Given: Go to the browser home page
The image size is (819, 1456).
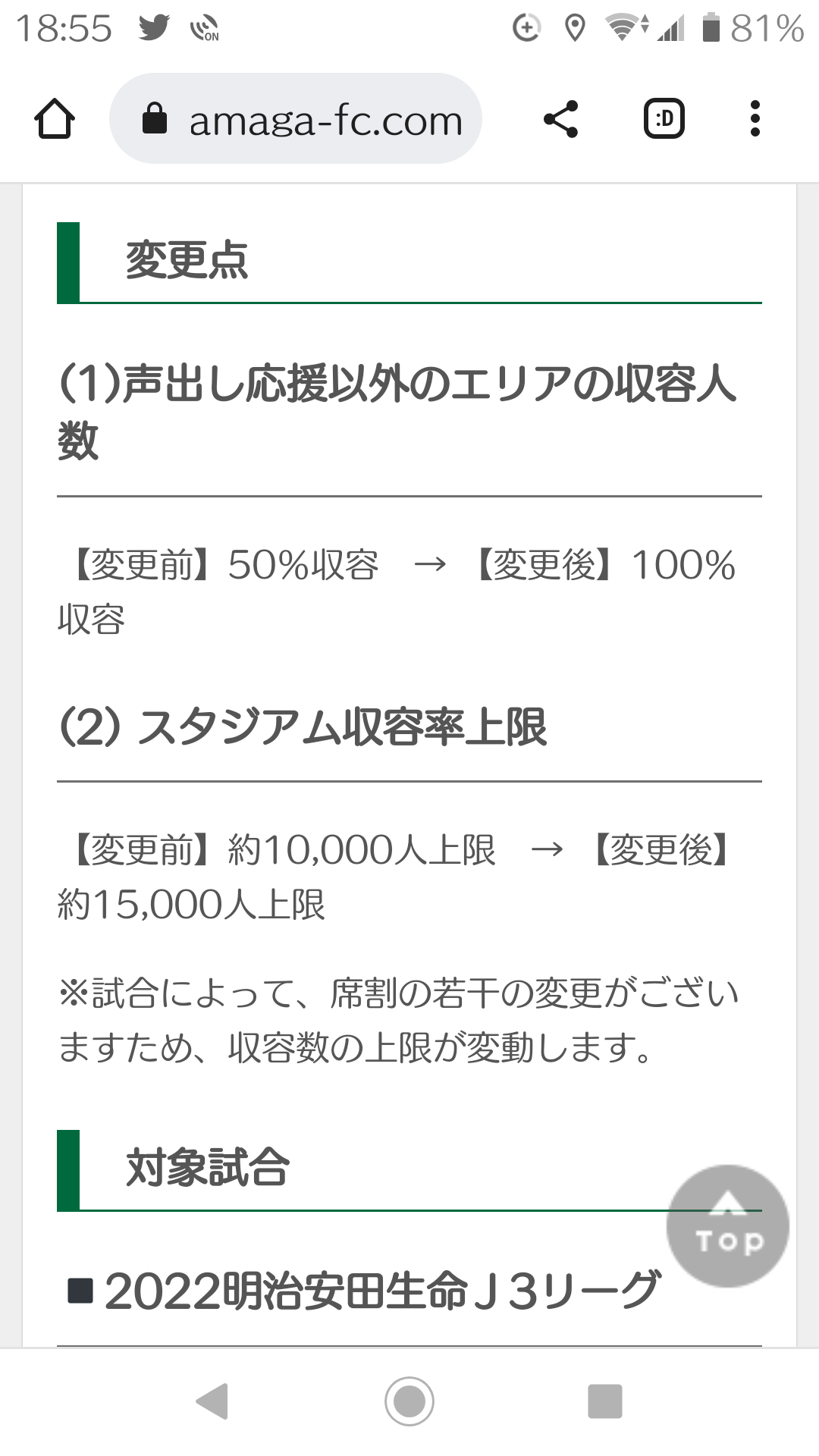Looking at the screenshot, I should pyautogui.click(x=55, y=119).
